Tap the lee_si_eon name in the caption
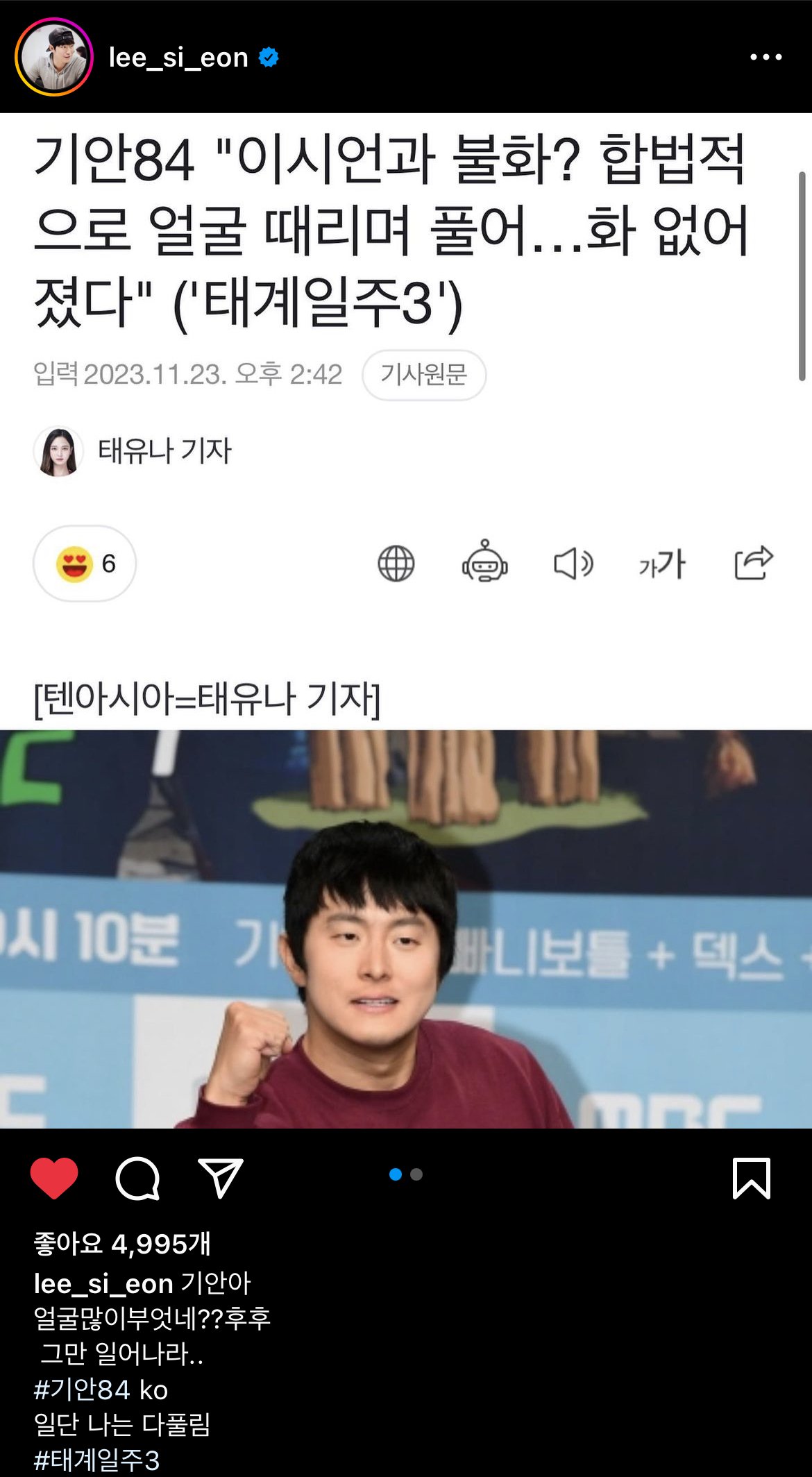Screen dimensions: 812x1477 click(x=103, y=1283)
